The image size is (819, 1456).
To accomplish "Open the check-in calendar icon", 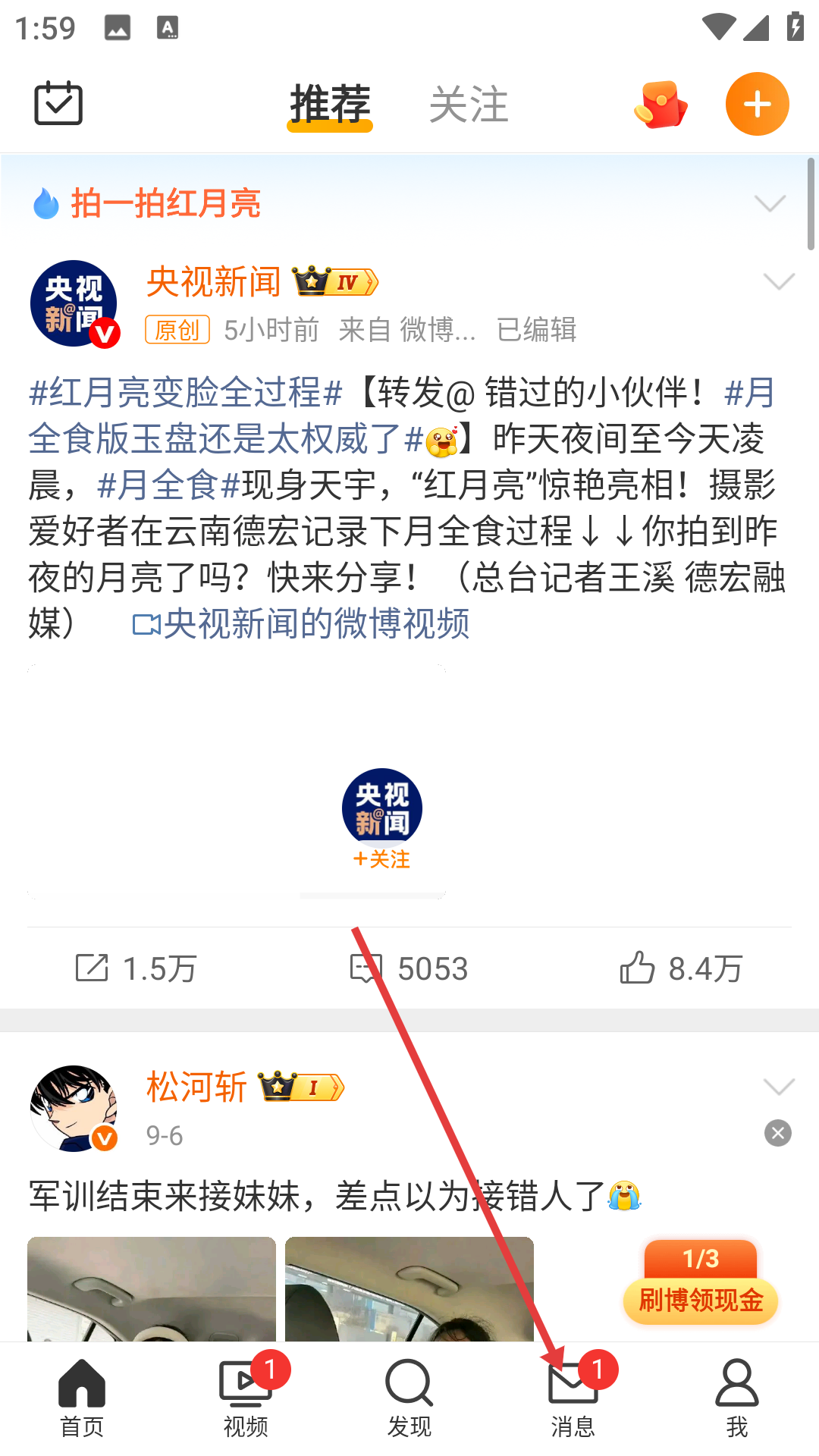I will click(58, 103).
